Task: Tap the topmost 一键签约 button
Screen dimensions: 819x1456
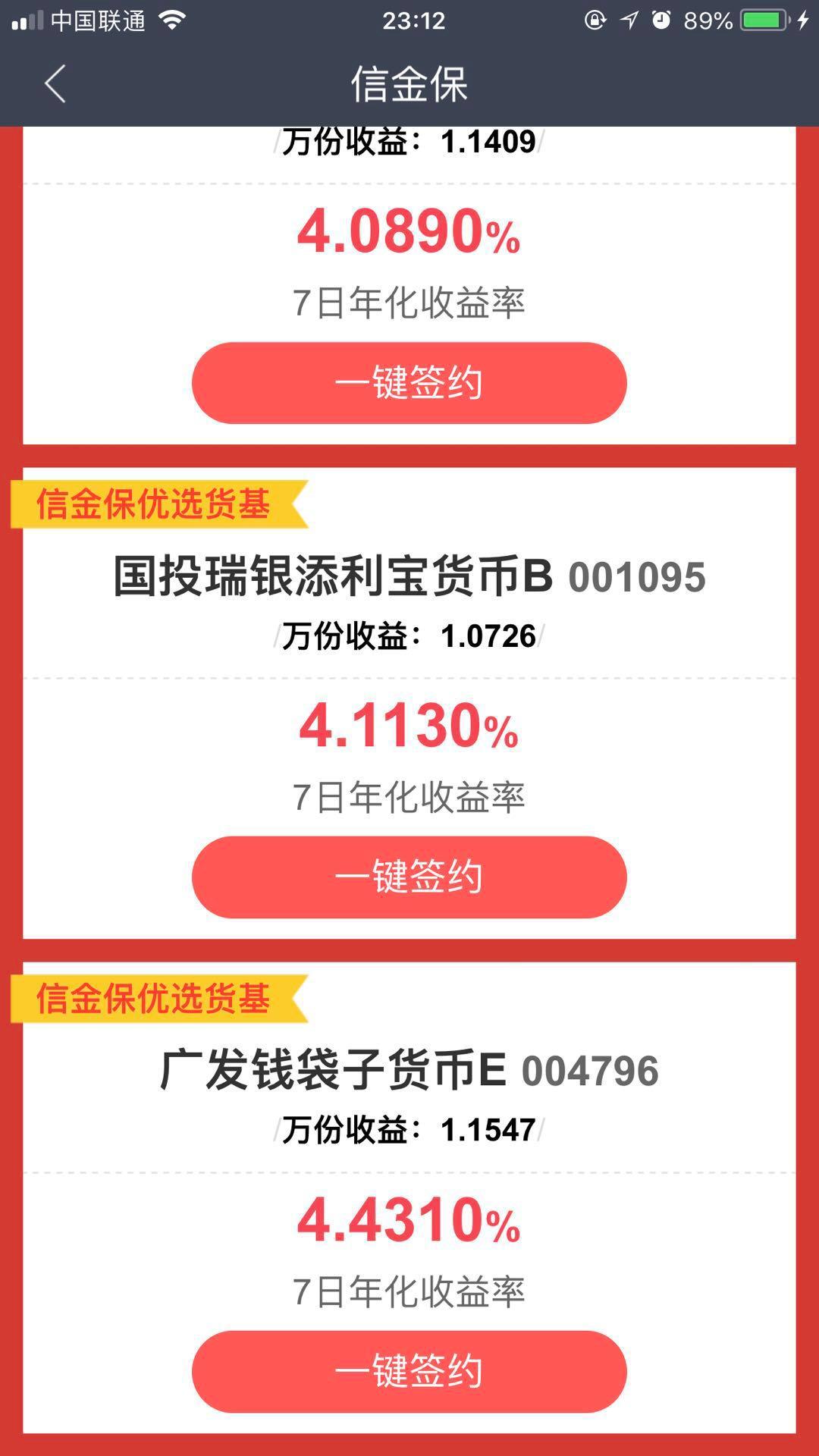Action: 409,384
